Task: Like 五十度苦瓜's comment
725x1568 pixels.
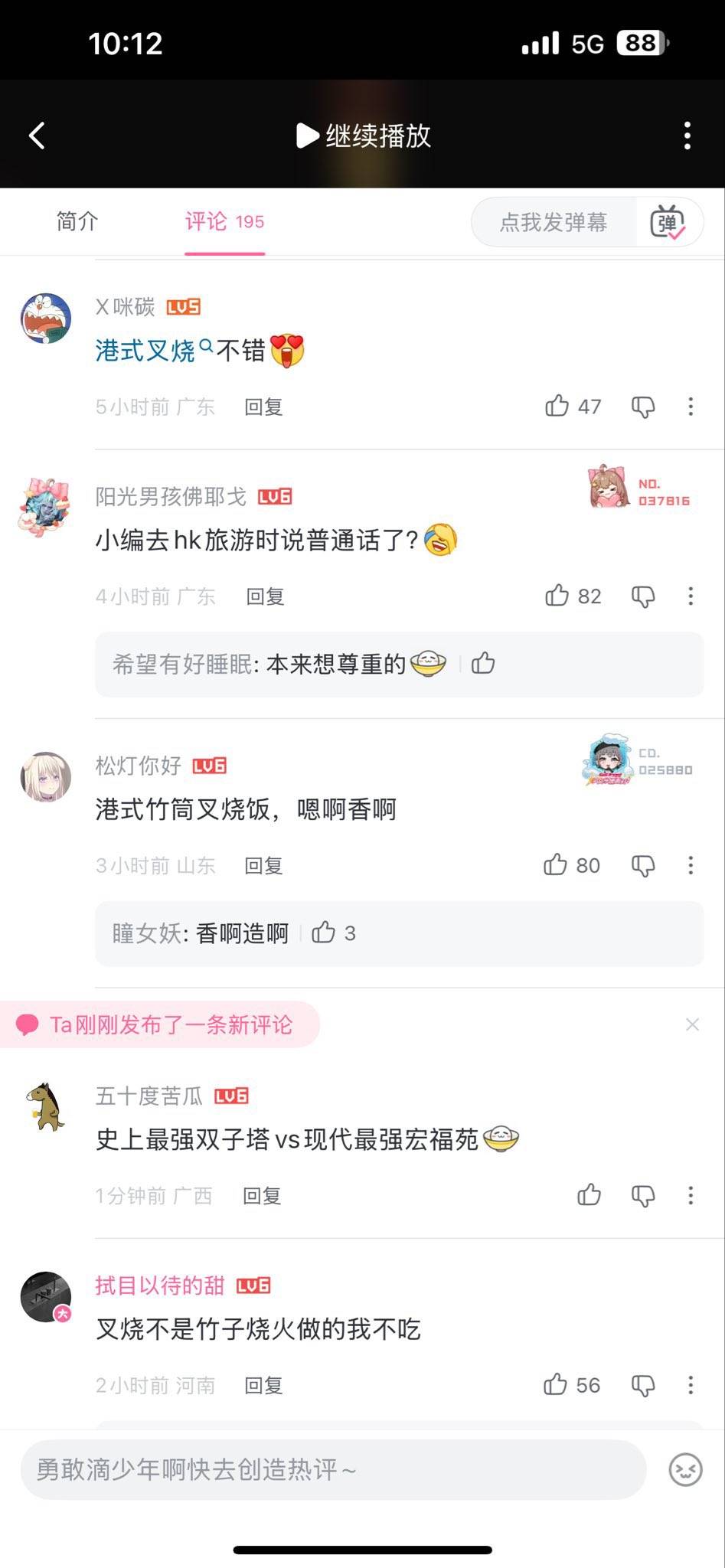Action: pyautogui.click(x=589, y=1195)
